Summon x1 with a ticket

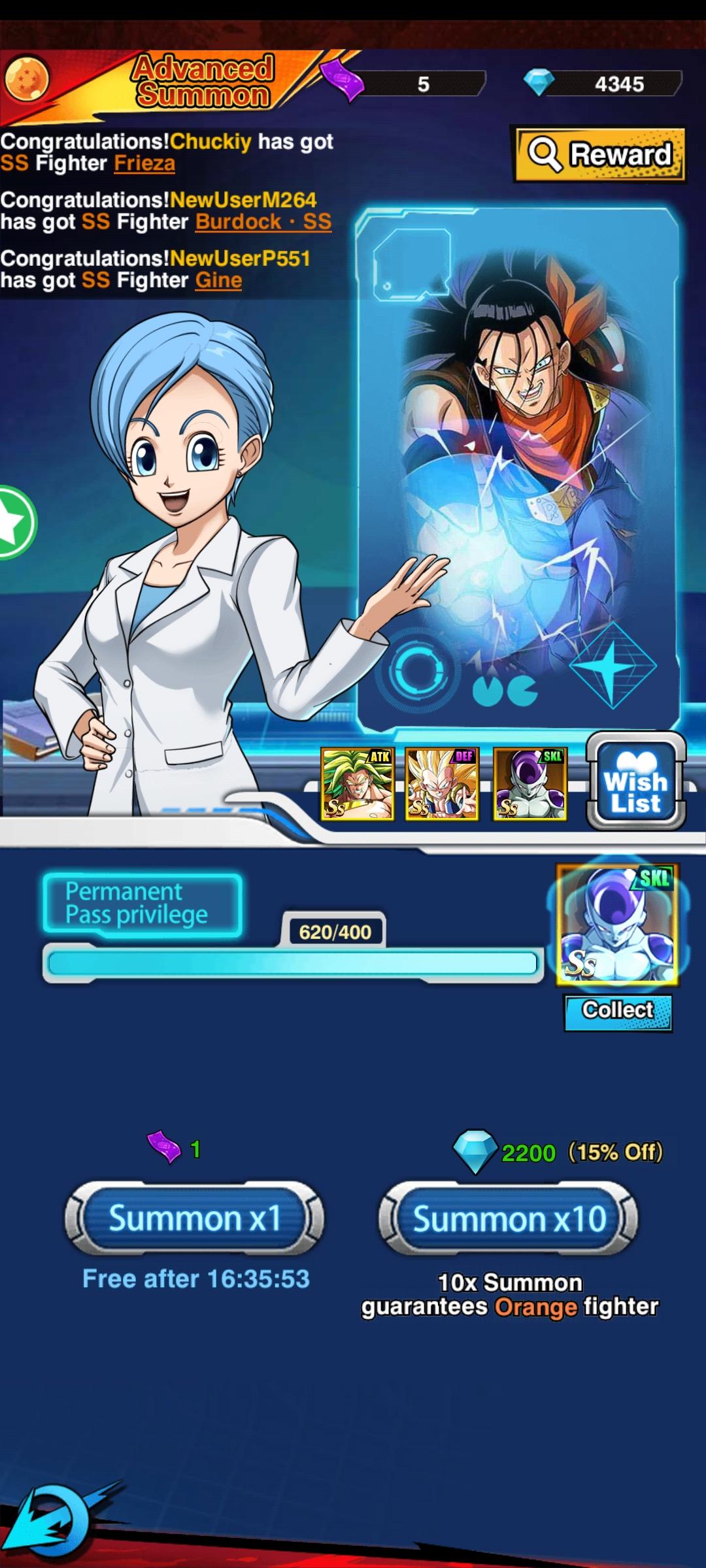click(x=194, y=1218)
